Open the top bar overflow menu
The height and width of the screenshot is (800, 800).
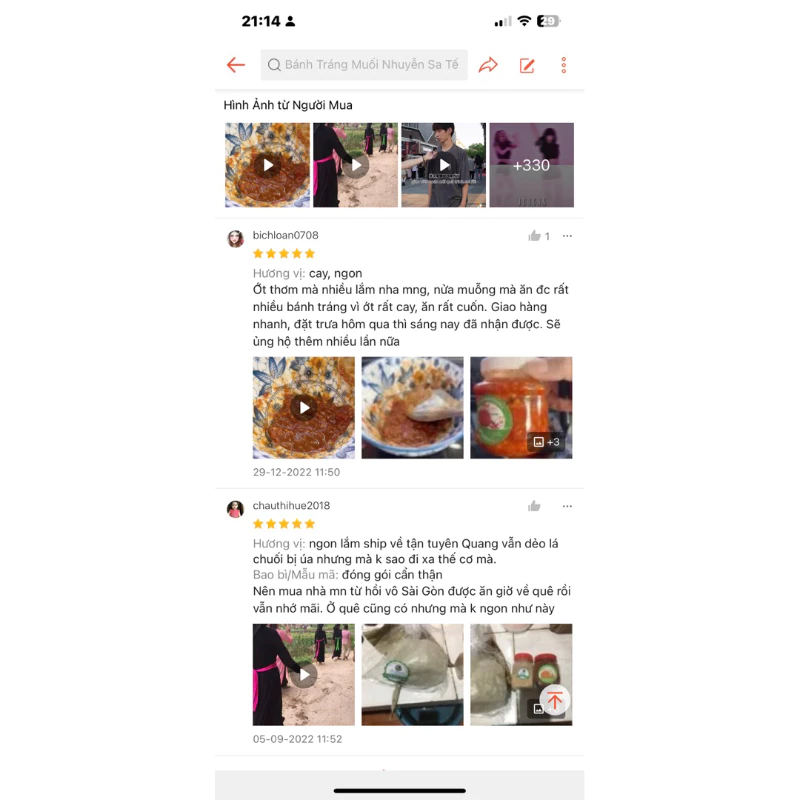tap(564, 65)
